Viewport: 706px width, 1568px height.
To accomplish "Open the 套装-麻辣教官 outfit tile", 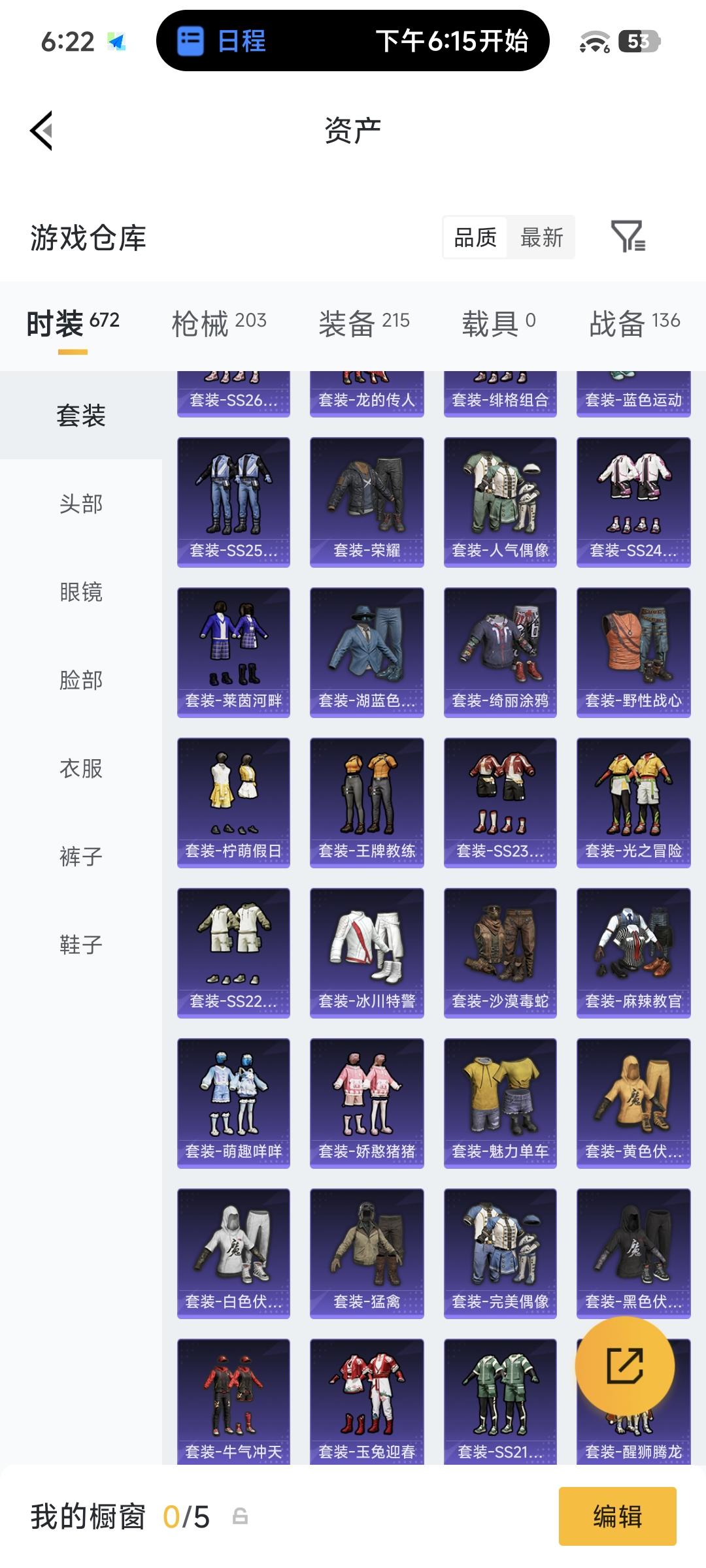I will point(633,953).
